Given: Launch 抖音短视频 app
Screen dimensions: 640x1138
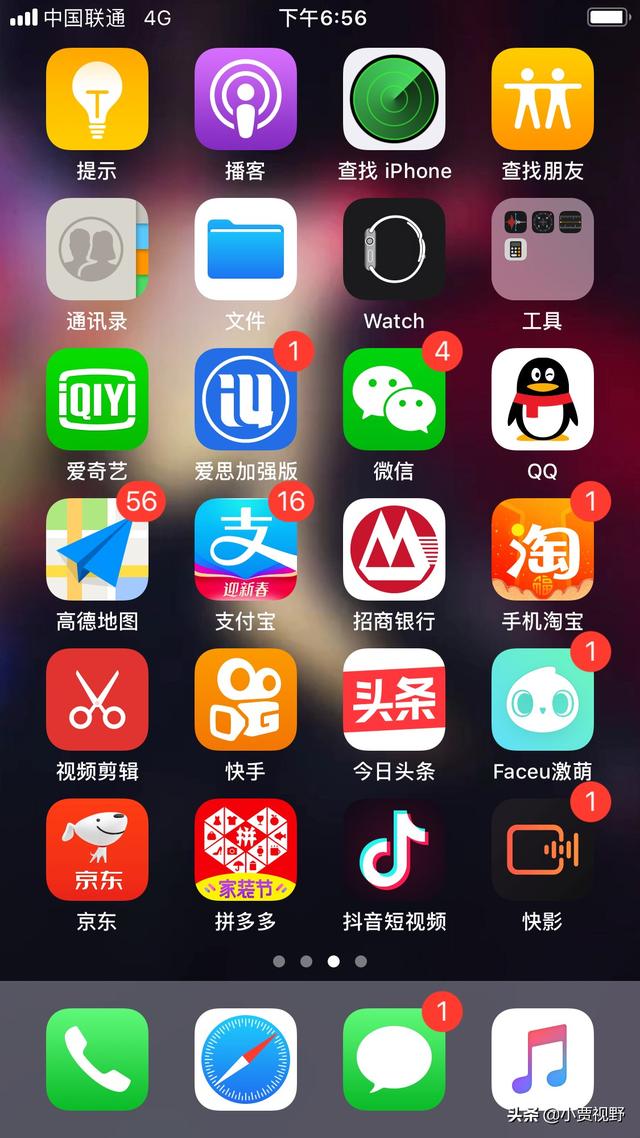Looking at the screenshot, I should (394, 849).
